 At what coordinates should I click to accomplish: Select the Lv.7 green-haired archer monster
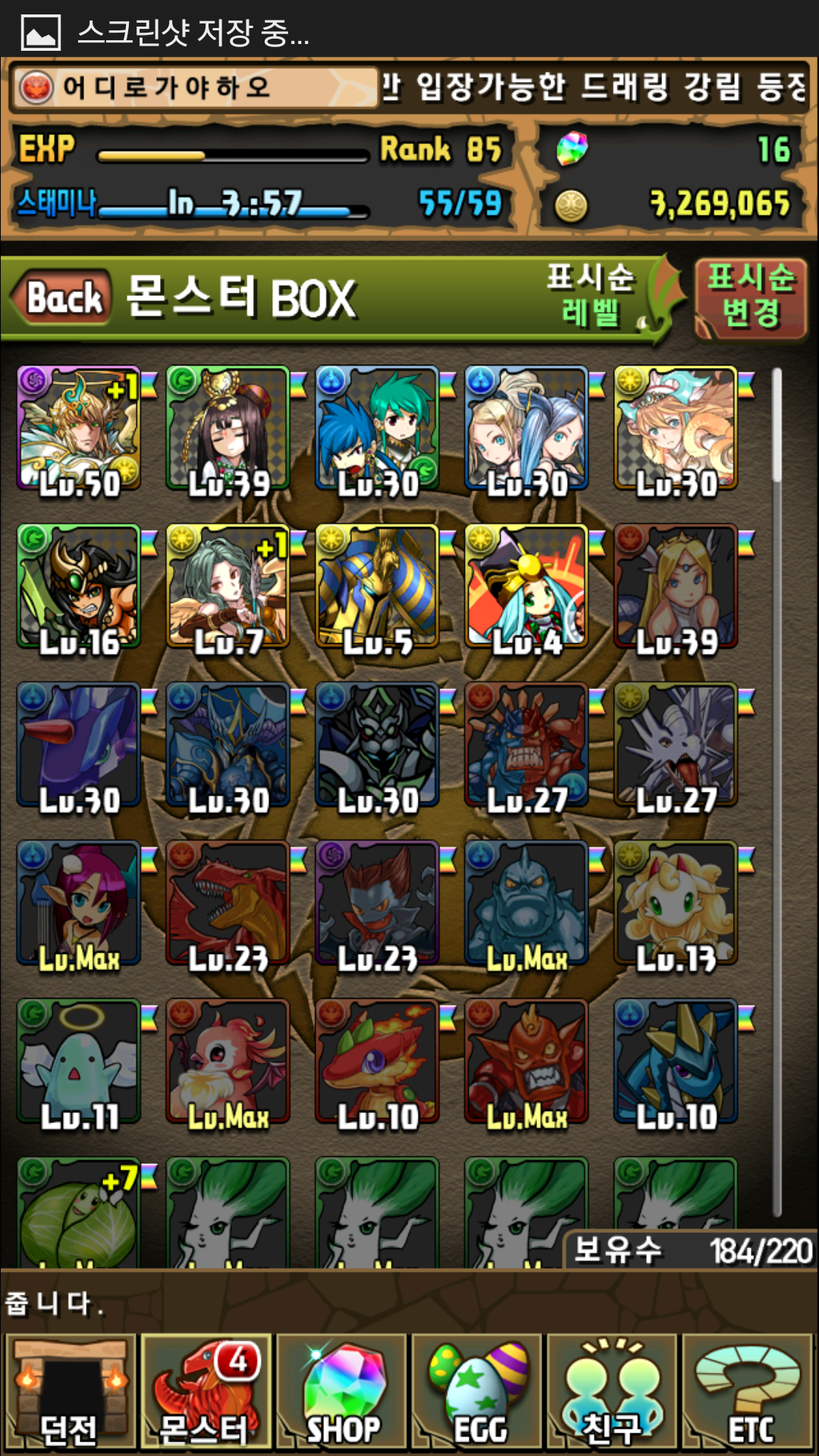(x=227, y=587)
